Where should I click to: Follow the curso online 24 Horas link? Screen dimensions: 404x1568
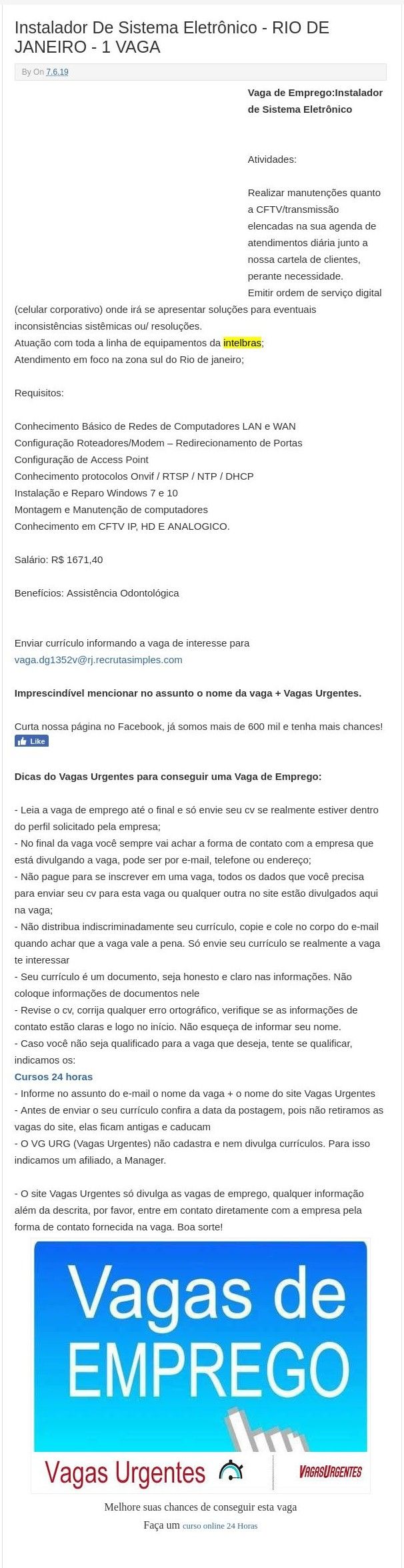(219, 1525)
